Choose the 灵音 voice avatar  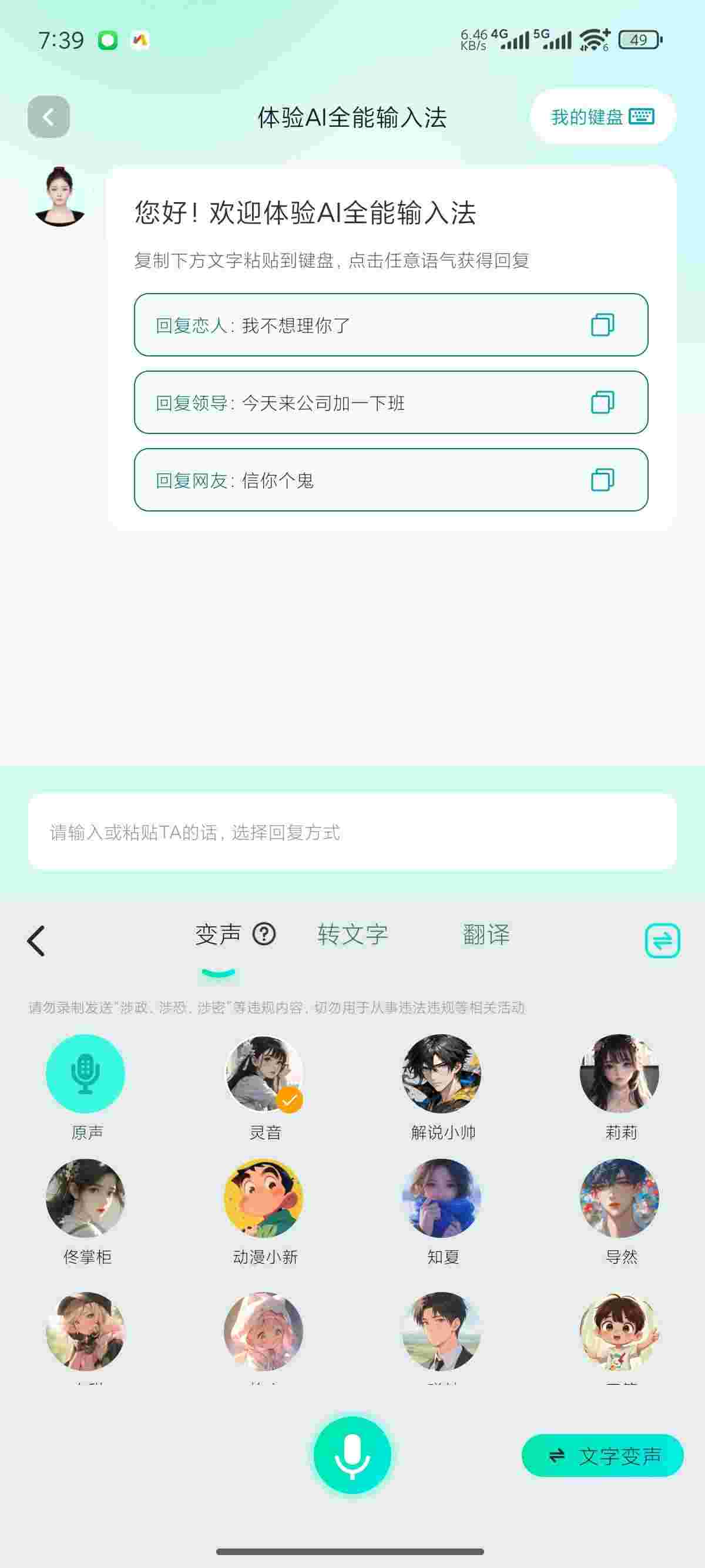coord(264,1074)
